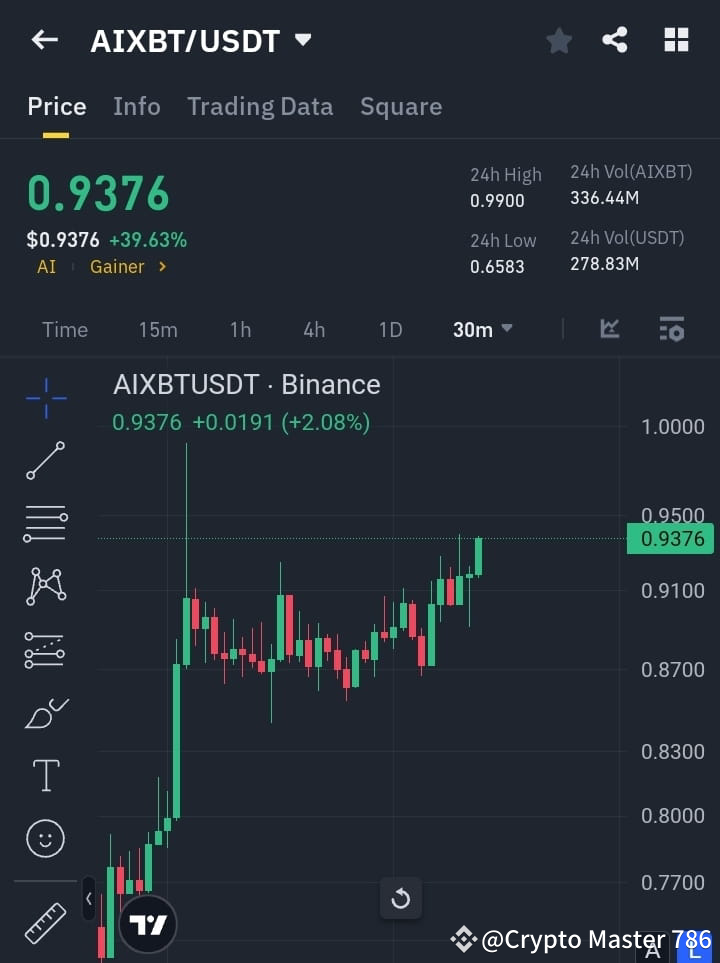This screenshot has width=720, height=963.
Task: Open the emoji sticker tool
Action: [x=45, y=838]
